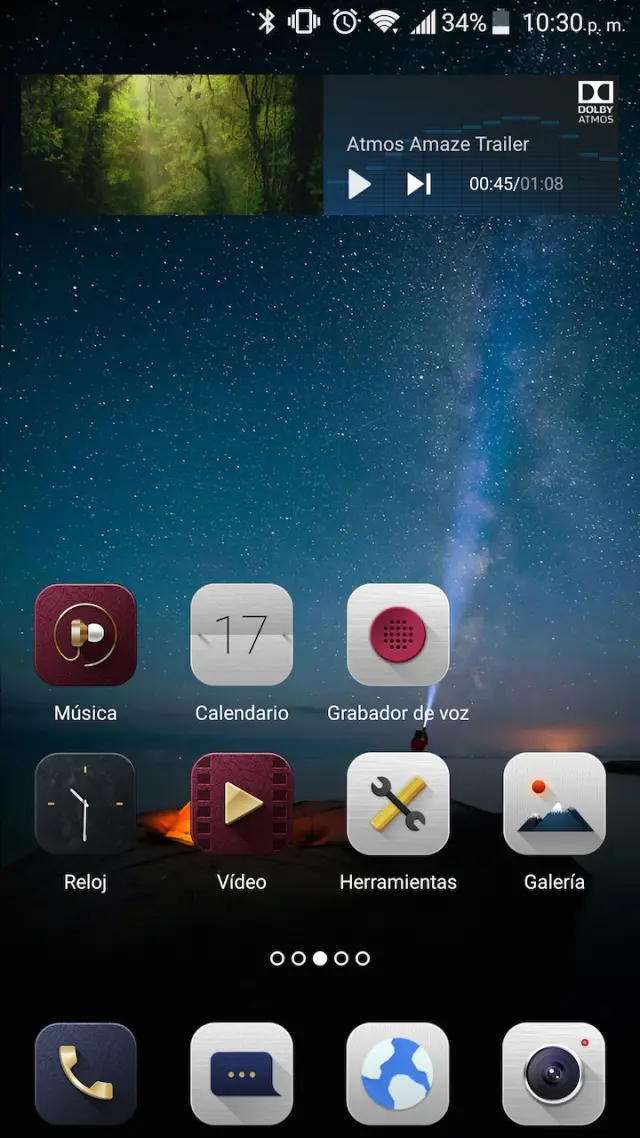Image resolution: width=640 pixels, height=1138 pixels.
Task: Open the Herramientas folder
Action: pyautogui.click(x=397, y=804)
